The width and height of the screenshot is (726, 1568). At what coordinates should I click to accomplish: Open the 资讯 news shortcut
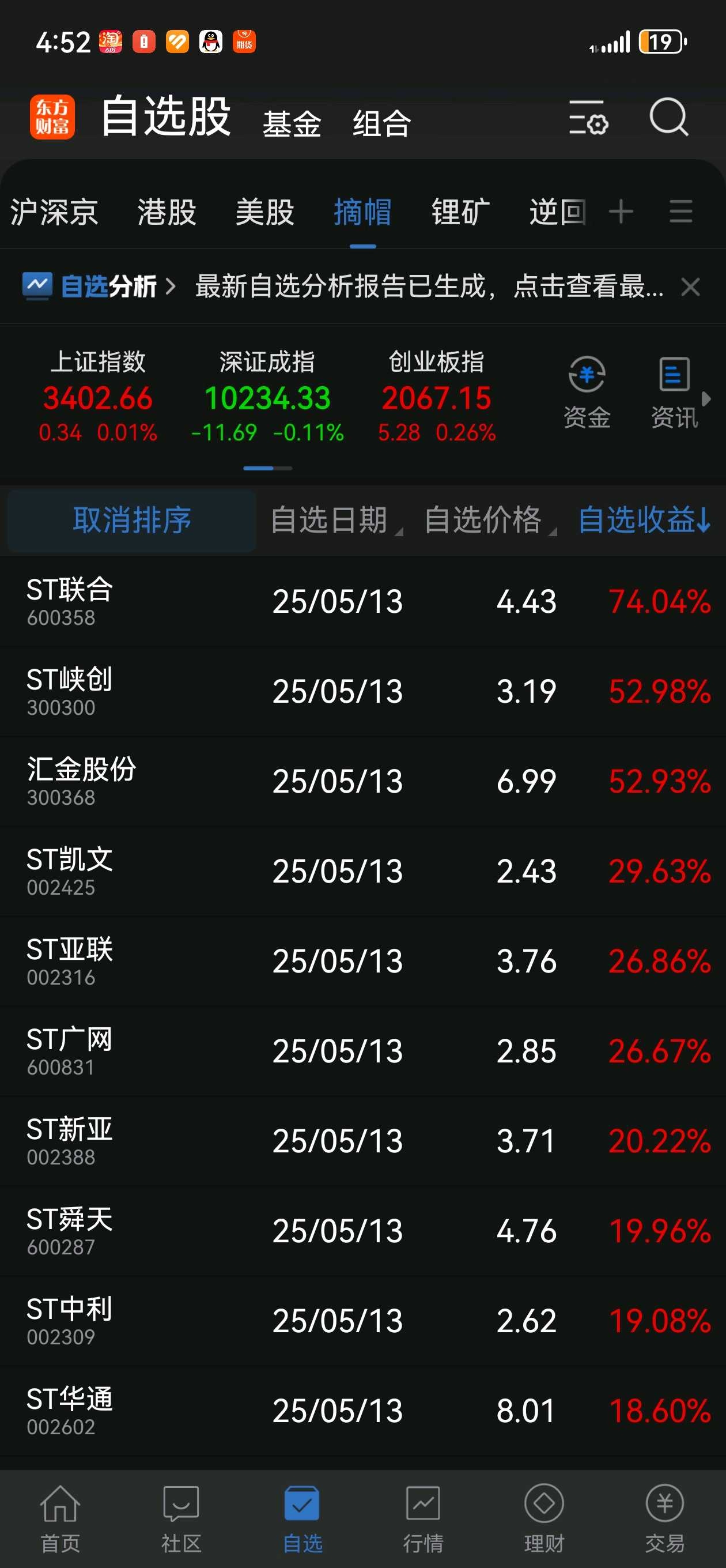[674, 393]
